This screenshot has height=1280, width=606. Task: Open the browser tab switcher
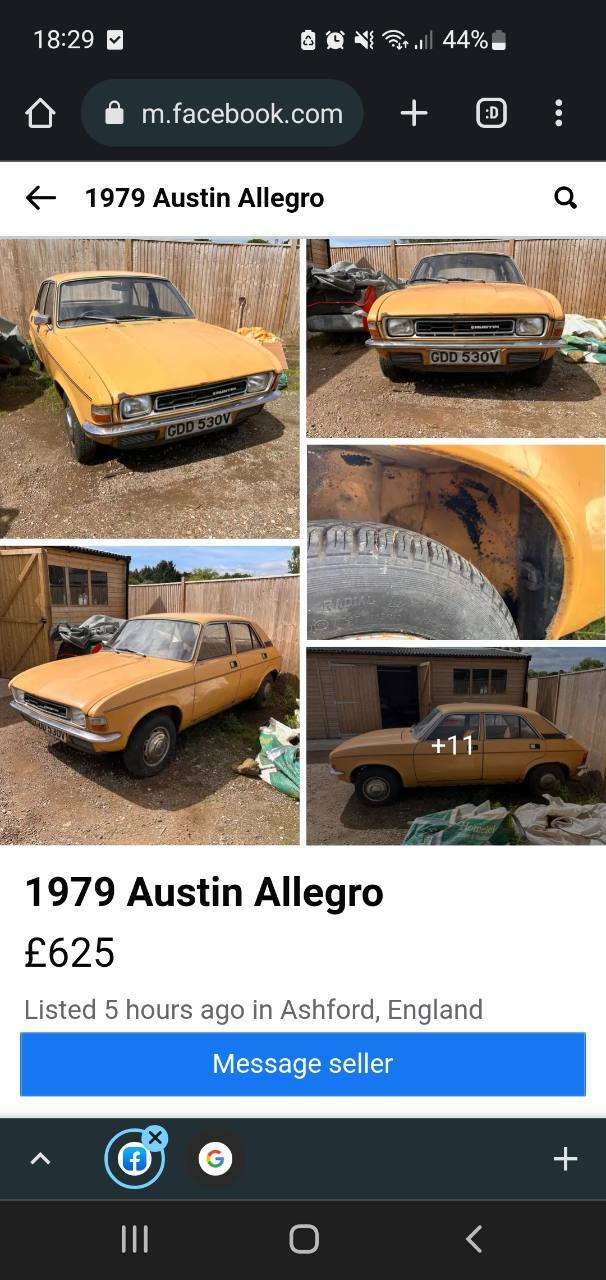[x=491, y=114]
